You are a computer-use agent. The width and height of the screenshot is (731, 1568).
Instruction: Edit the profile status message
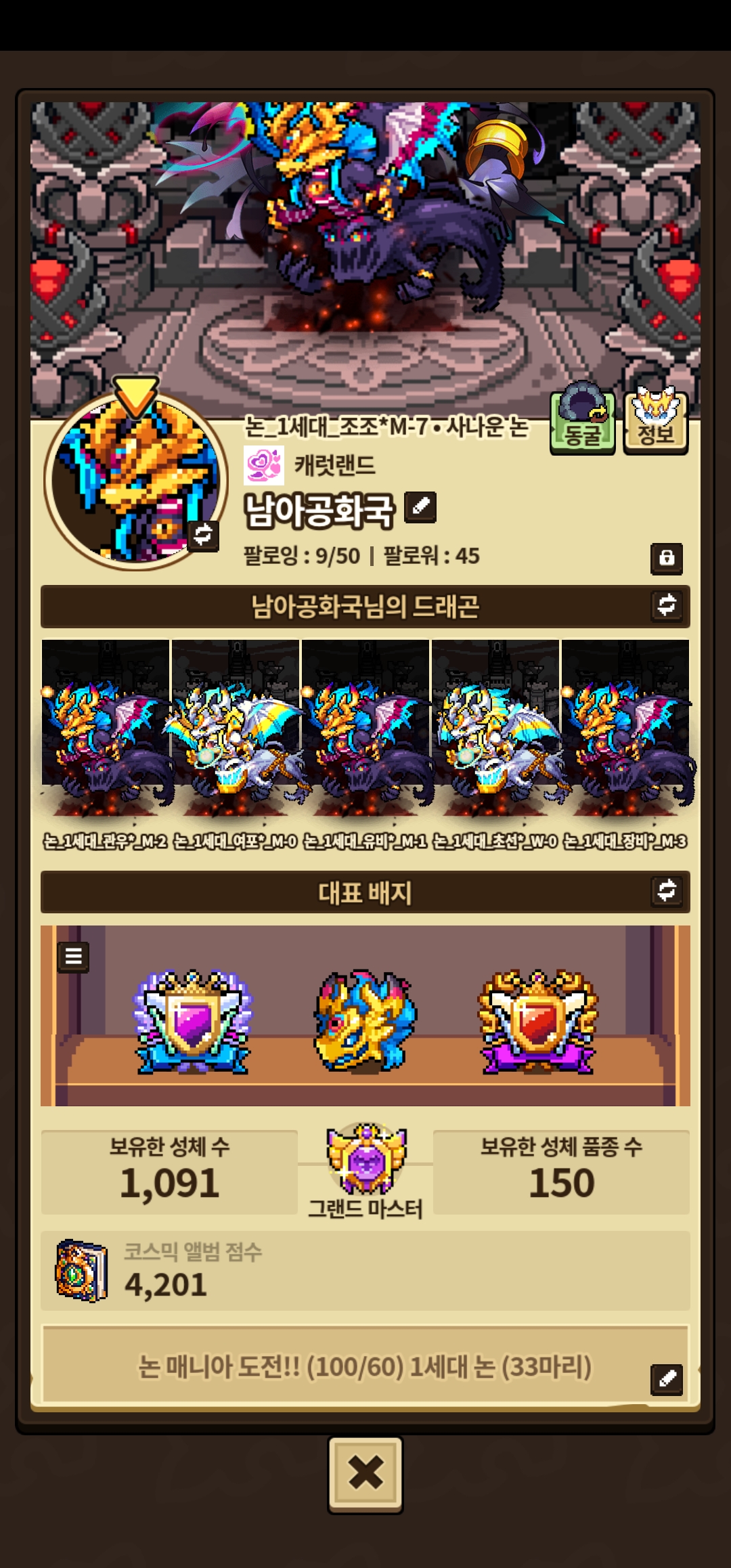(667, 1379)
